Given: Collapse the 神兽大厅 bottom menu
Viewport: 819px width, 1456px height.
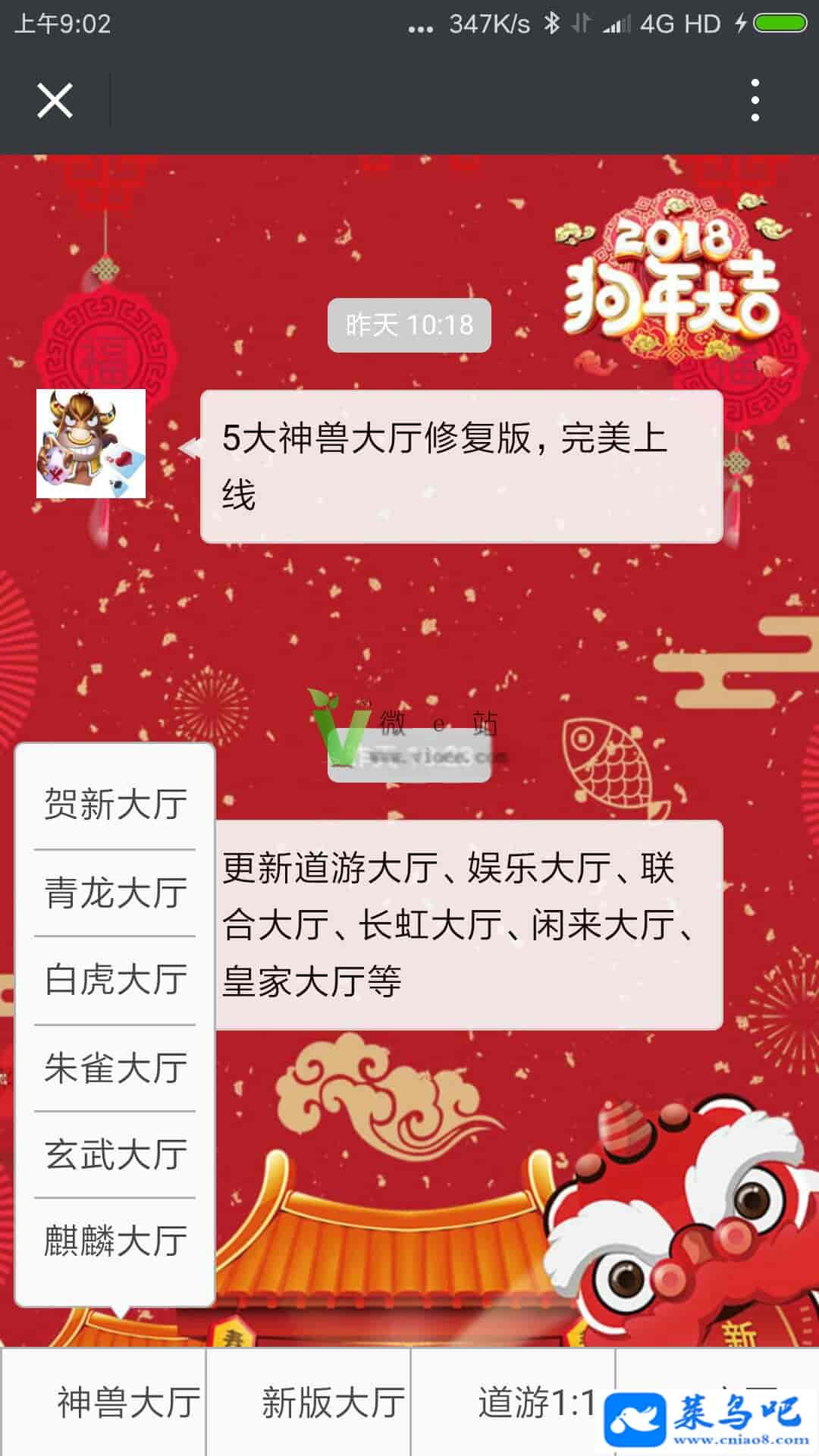Looking at the screenshot, I should click(105, 1402).
